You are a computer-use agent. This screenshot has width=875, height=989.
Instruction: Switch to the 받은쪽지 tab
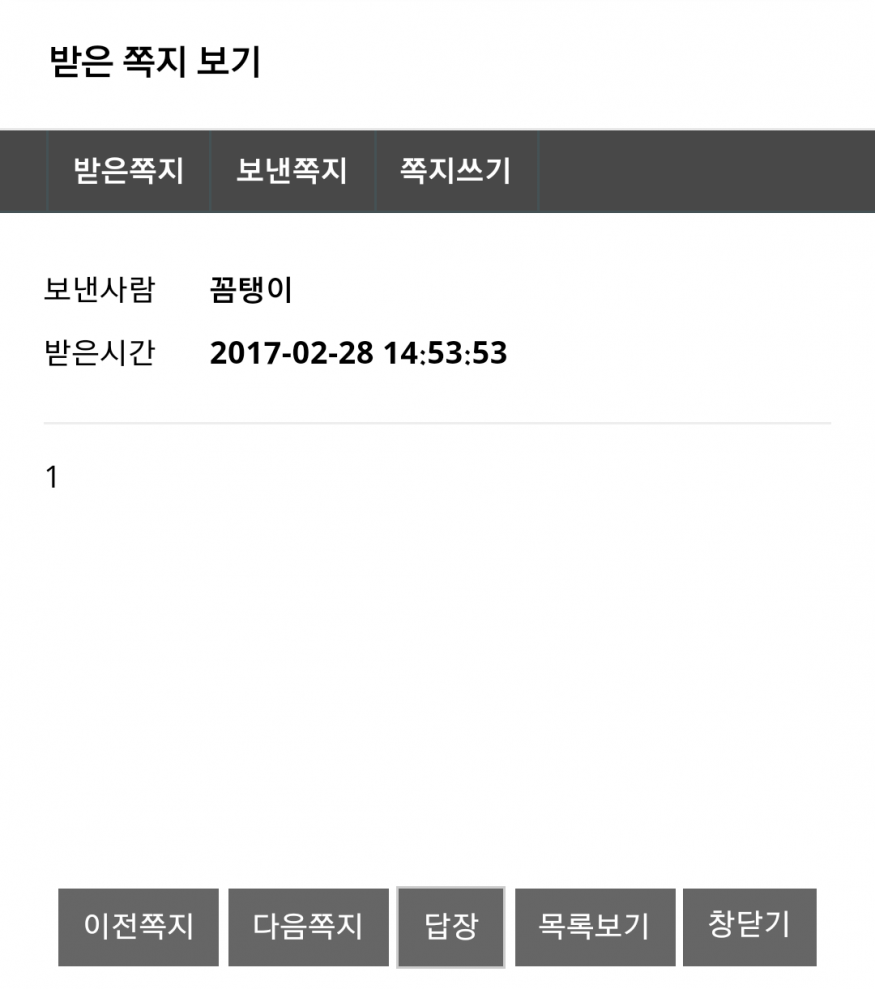(x=128, y=171)
